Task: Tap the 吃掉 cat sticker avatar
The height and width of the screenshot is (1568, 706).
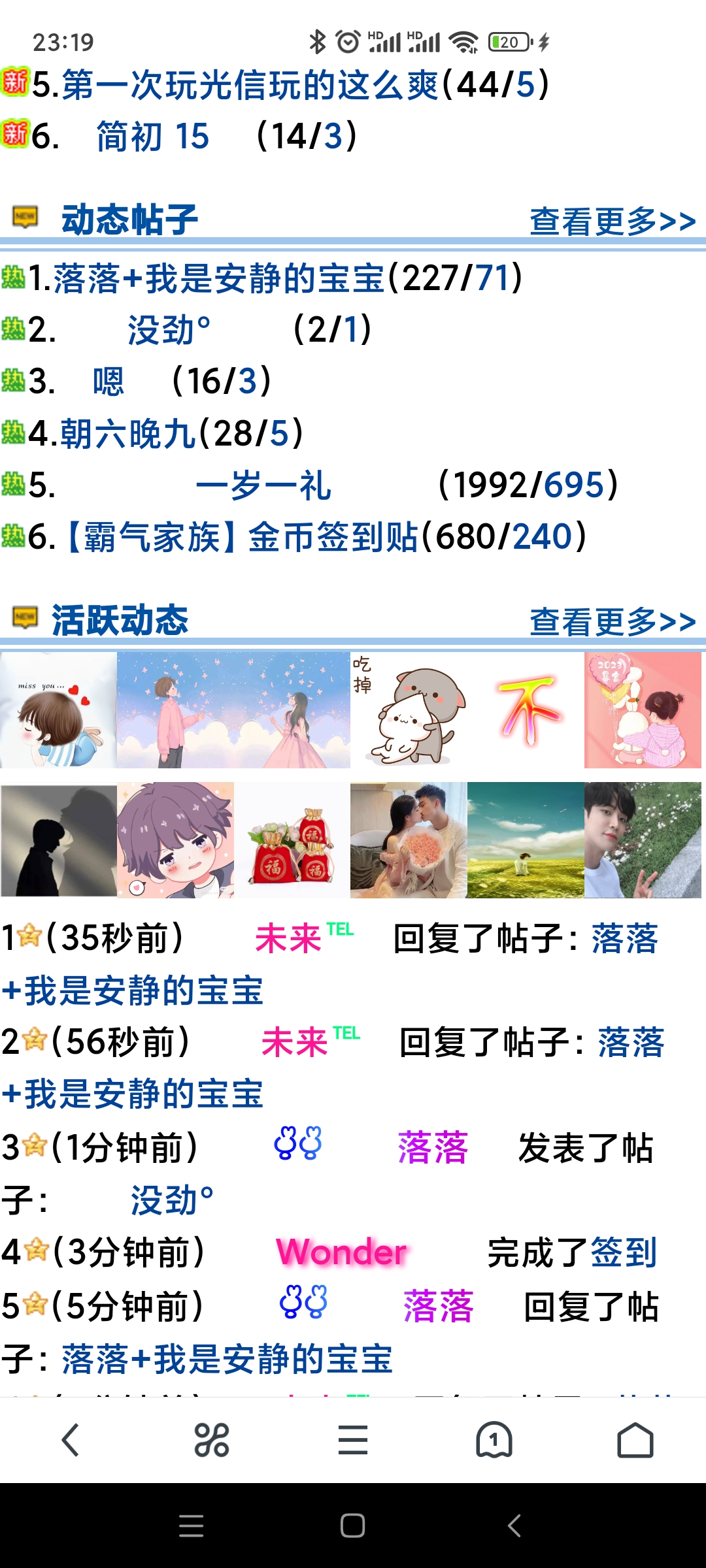Action: pos(409,710)
